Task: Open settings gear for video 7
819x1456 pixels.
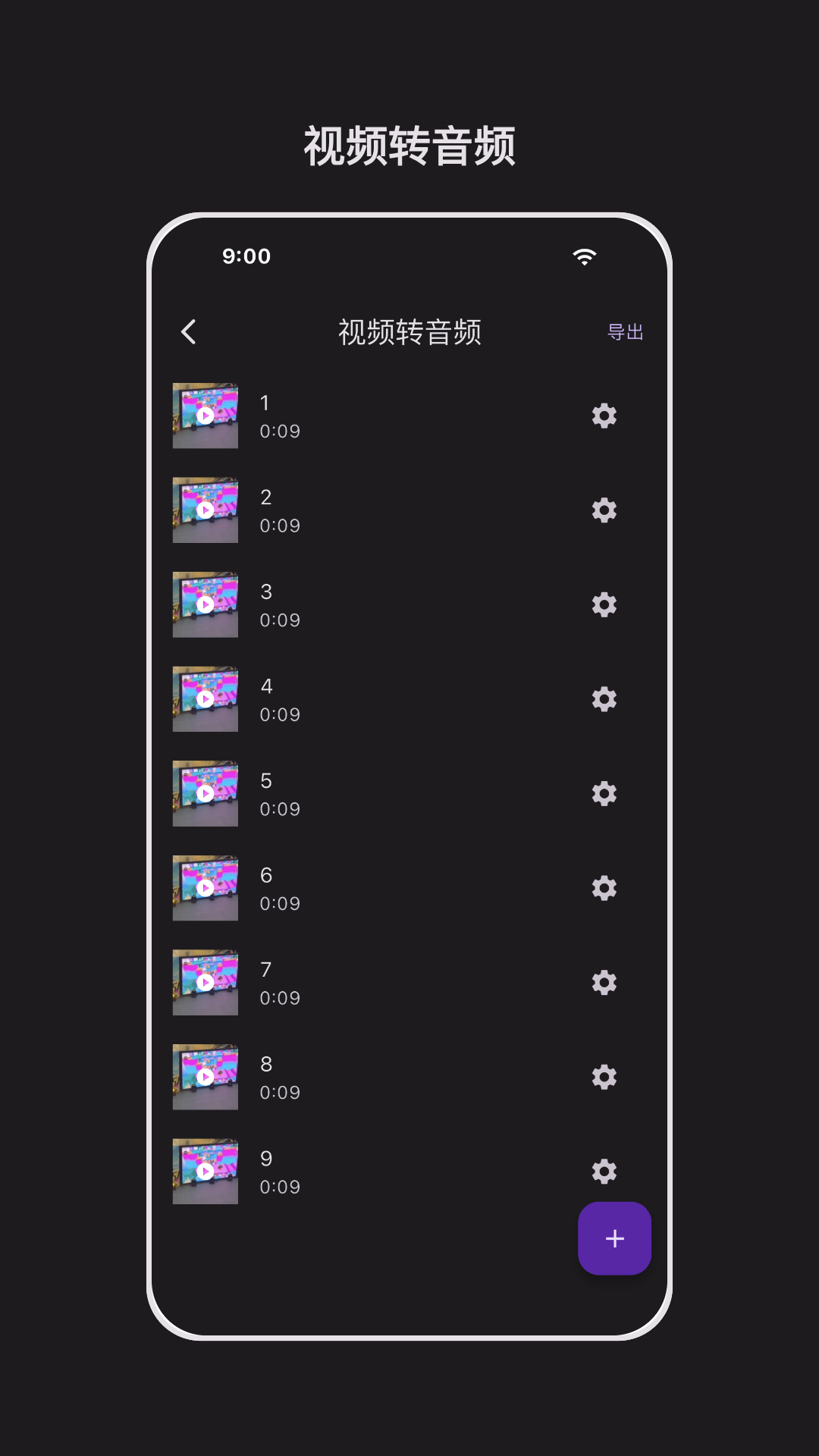Action: click(603, 983)
